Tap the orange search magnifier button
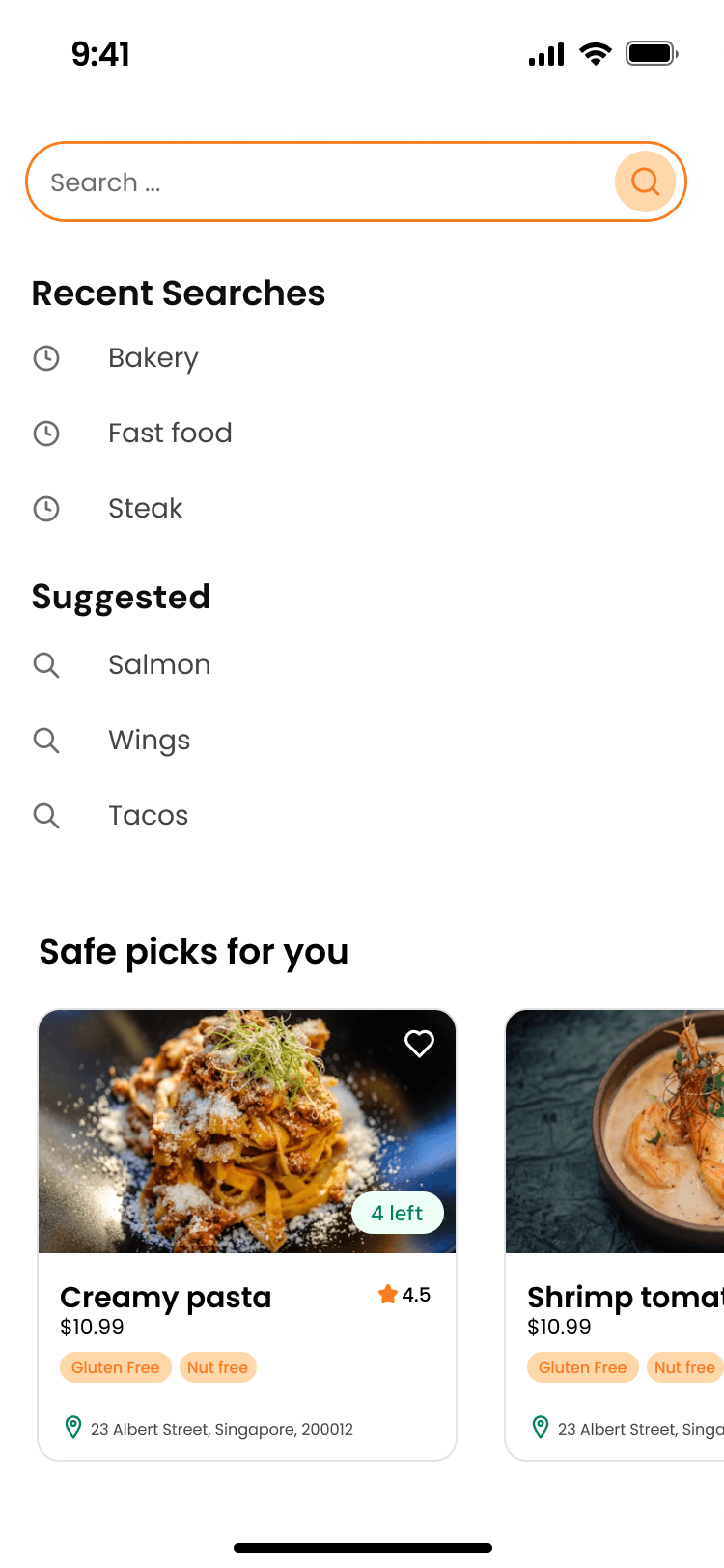Image resolution: width=724 pixels, height=1568 pixels. [645, 182]
